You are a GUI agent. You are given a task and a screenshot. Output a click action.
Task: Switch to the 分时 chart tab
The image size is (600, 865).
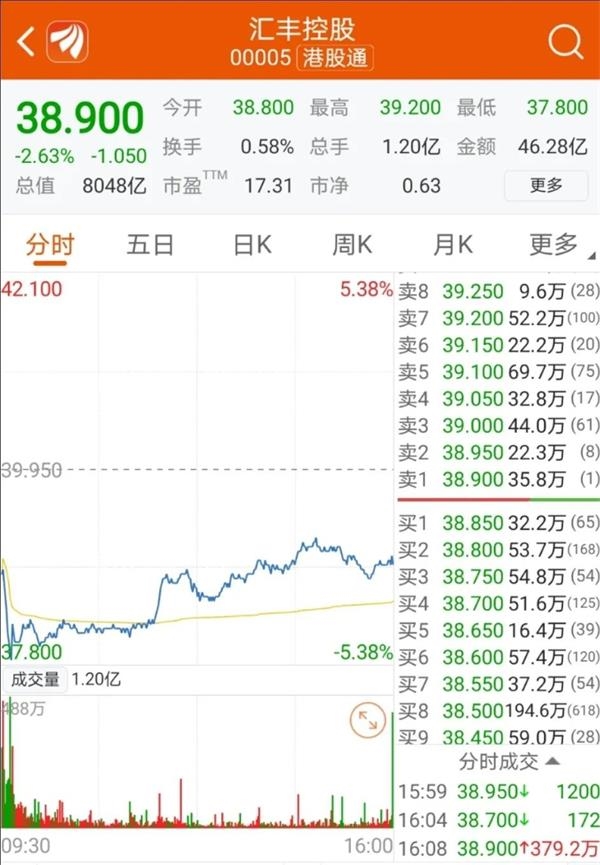(x=50, y=244)
